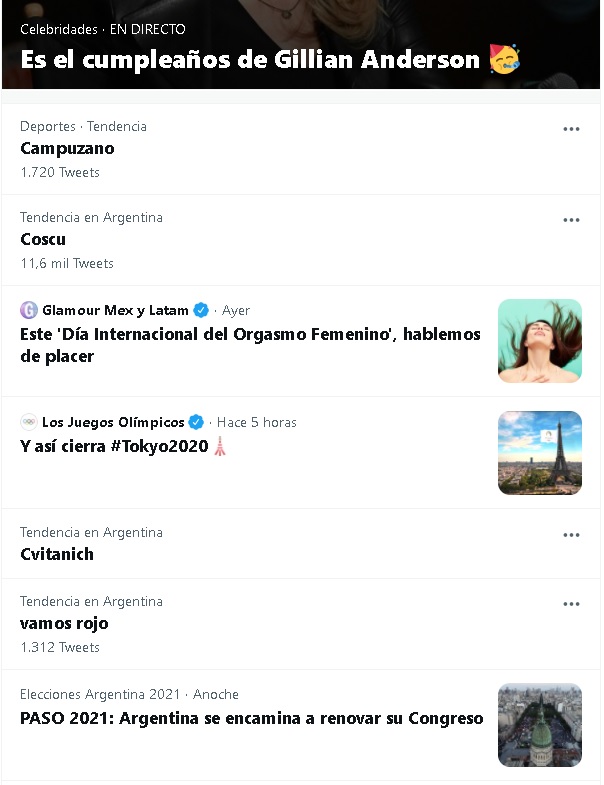View the Cvitanich trend
The width and height of the screenshot is (604, 785).
point(57,553)
